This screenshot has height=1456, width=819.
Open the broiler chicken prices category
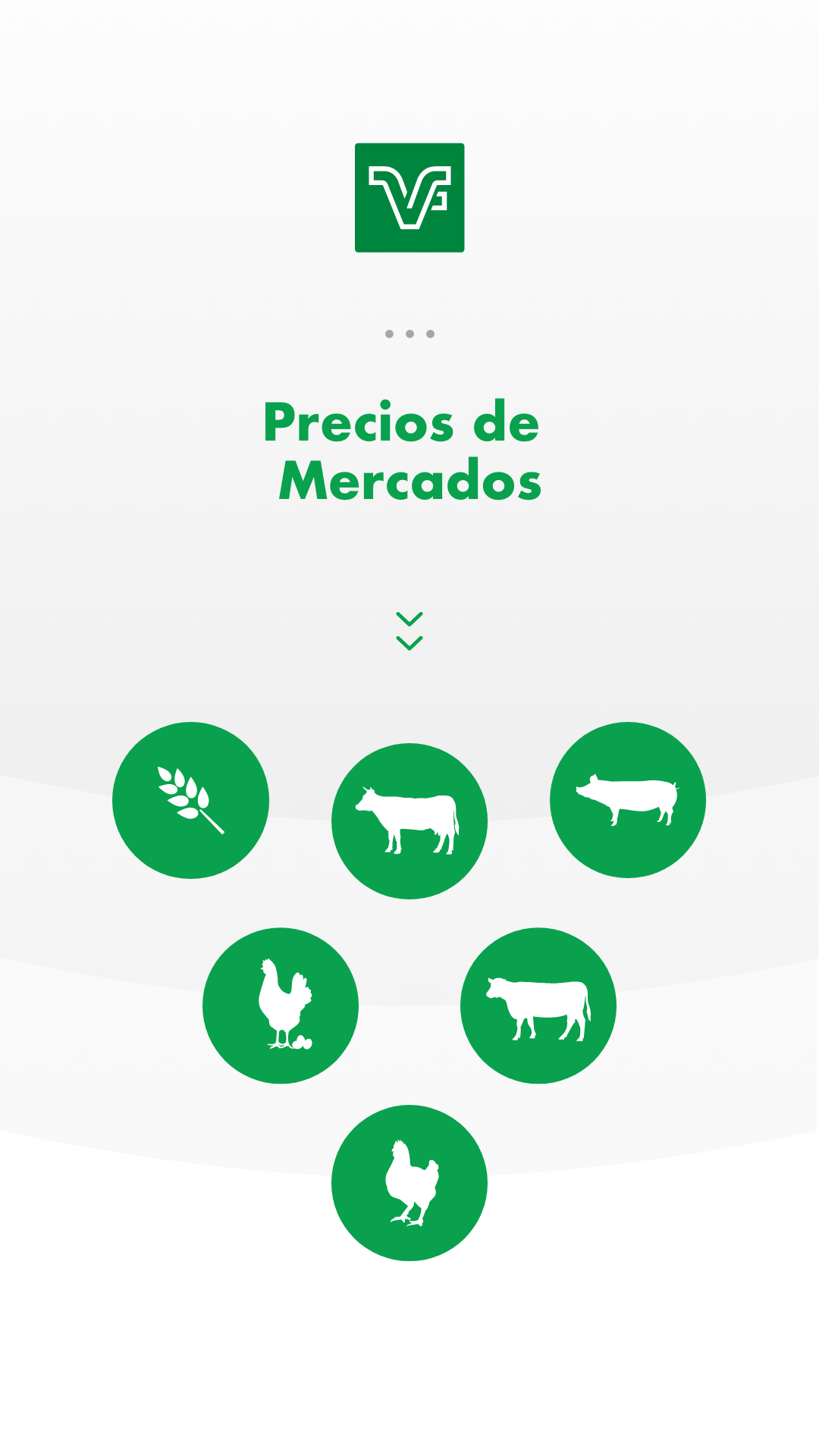[409, 1183]
